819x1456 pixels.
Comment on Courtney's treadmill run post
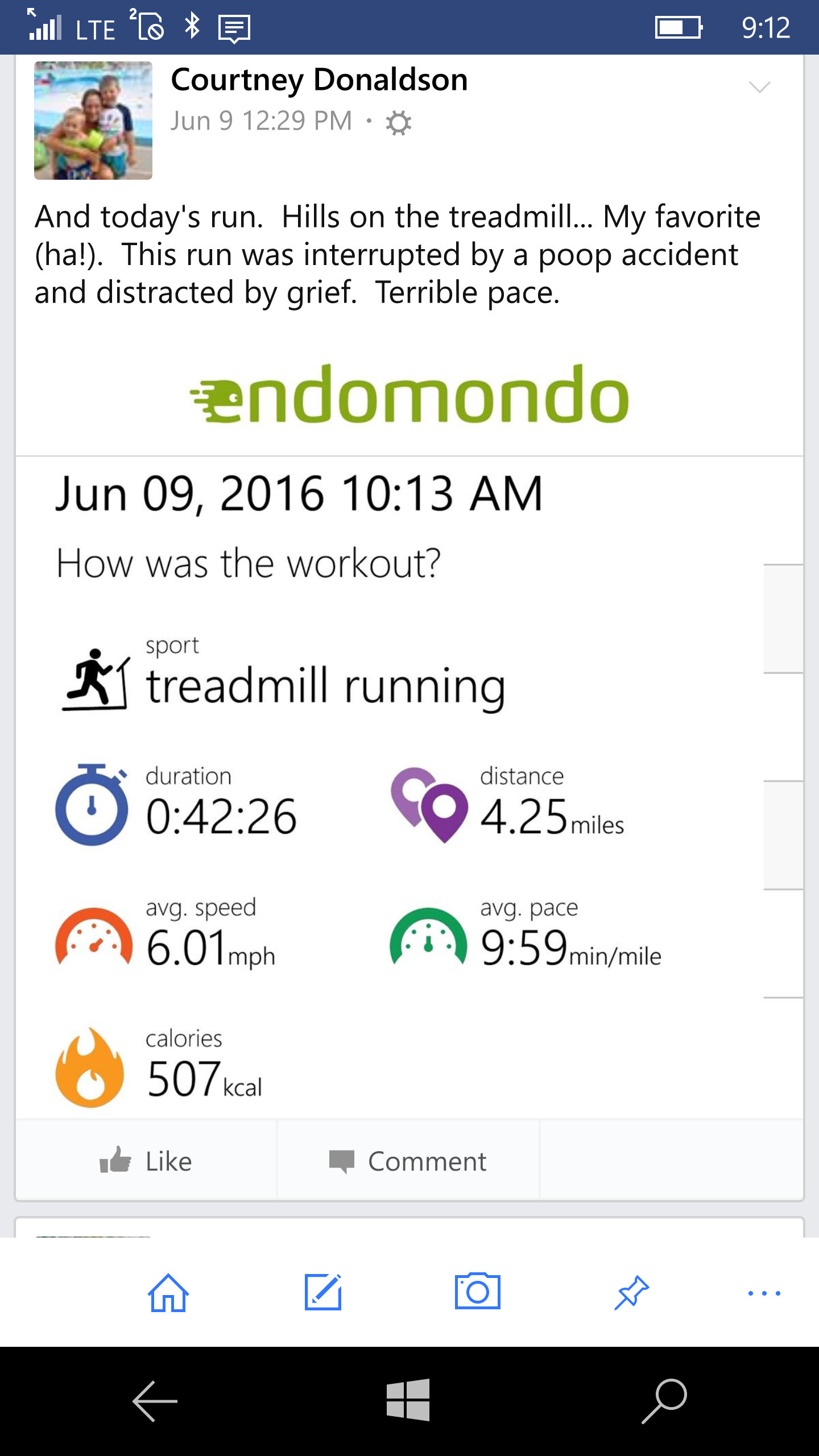point(408,1161)
